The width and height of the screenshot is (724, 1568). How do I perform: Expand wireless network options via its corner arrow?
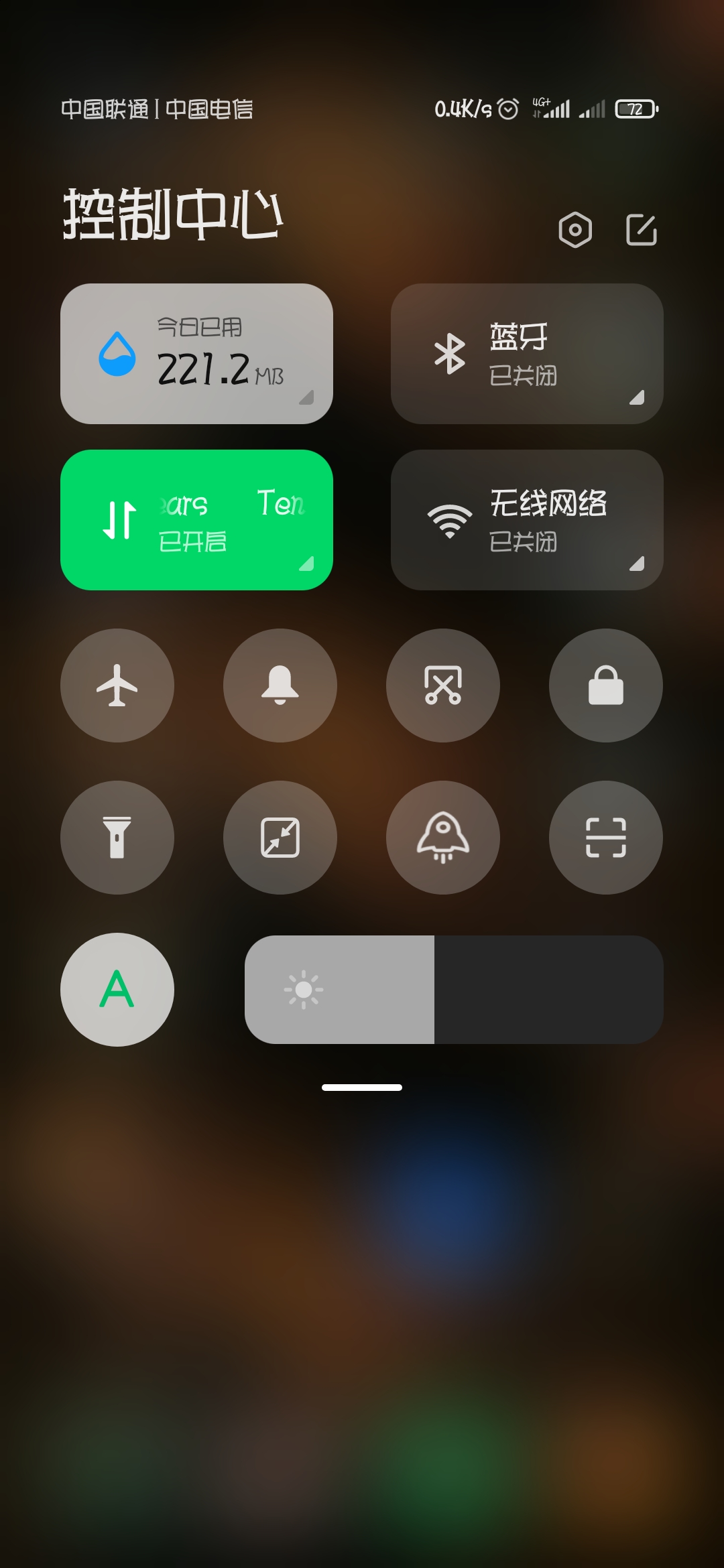click(637, 564)
